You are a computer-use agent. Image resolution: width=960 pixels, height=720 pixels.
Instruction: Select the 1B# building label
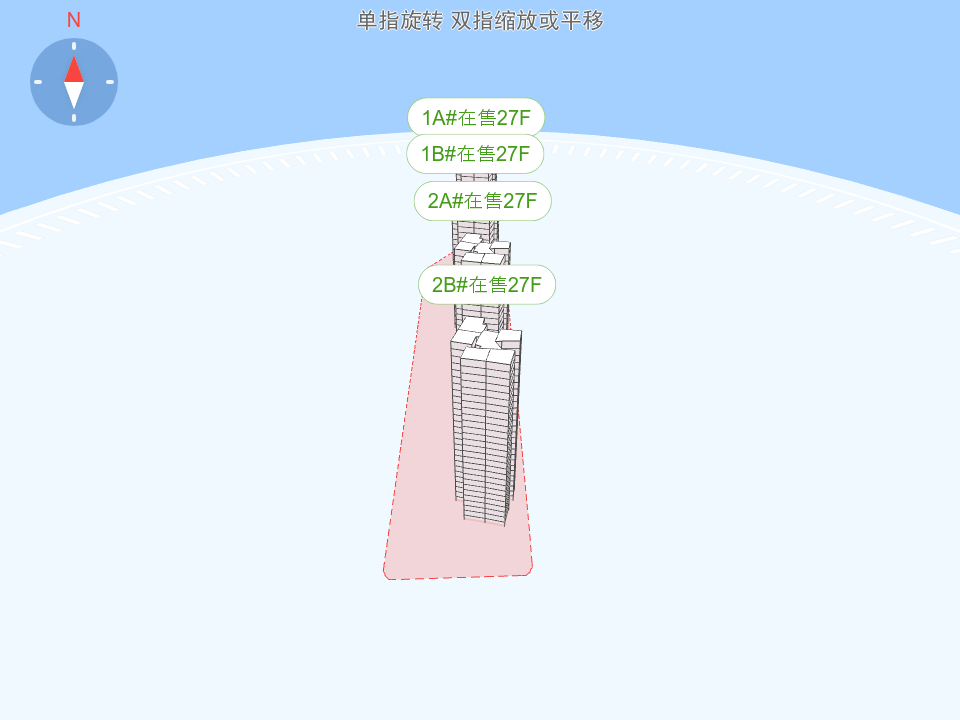pos(475,154)
